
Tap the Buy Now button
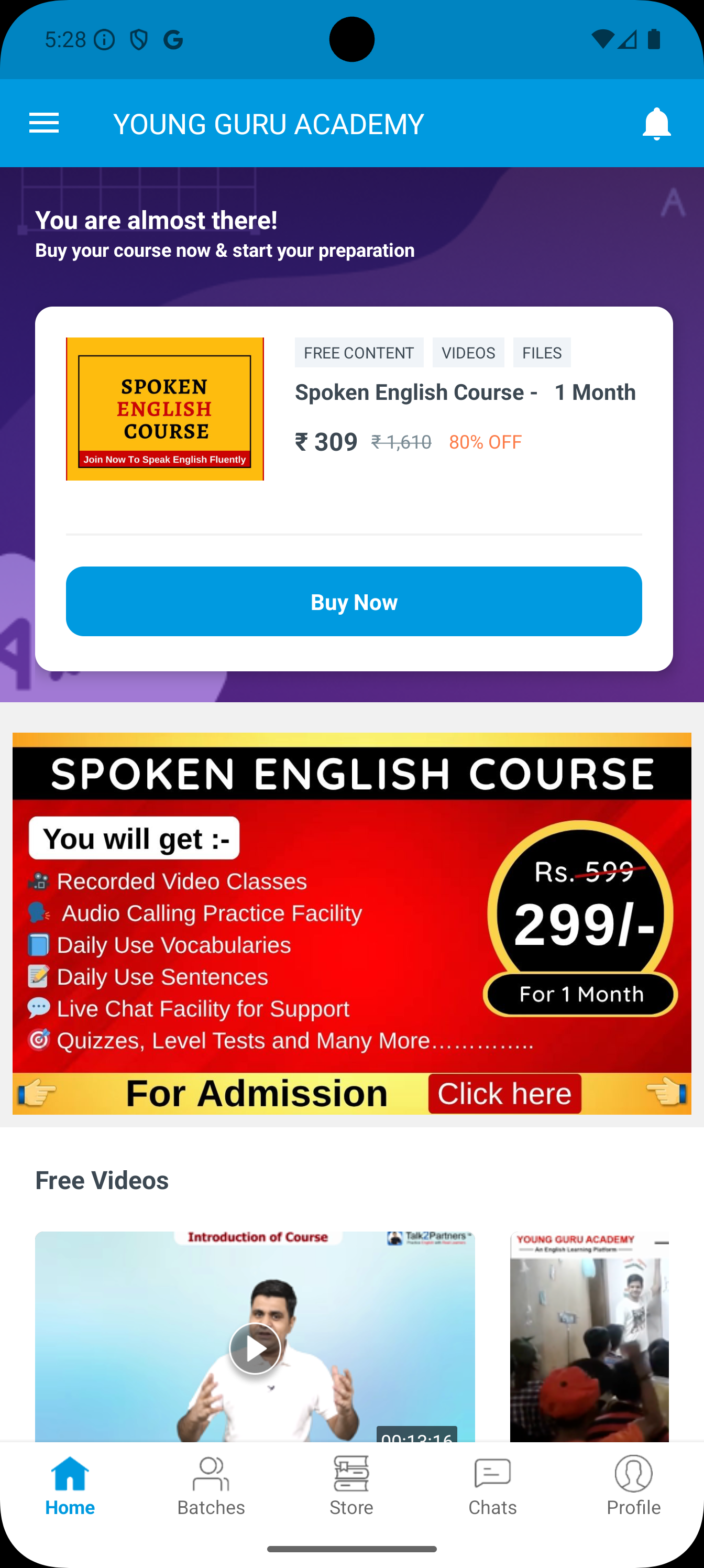[354, 602]
